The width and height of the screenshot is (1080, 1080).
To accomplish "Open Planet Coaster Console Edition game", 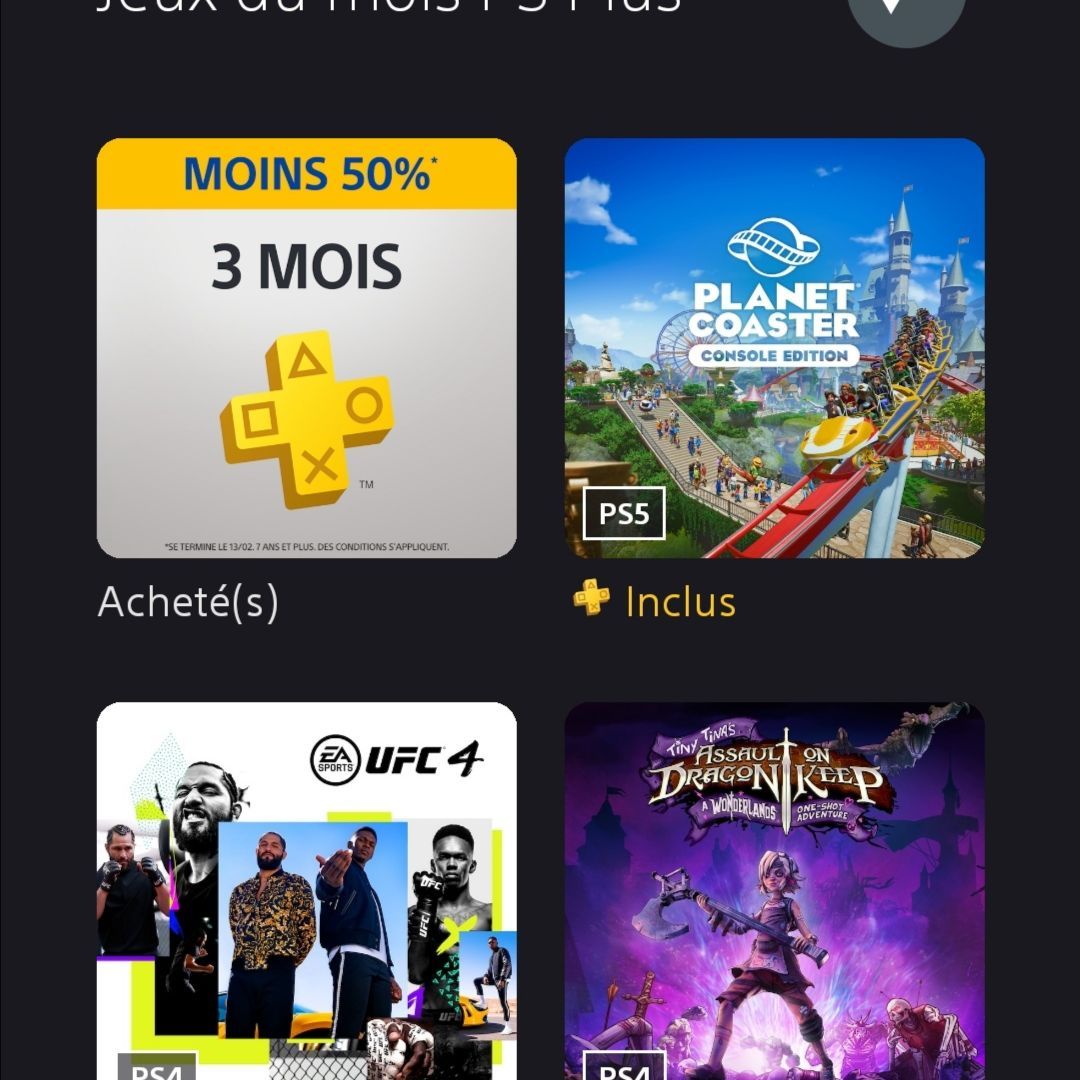I will point(774,347).
